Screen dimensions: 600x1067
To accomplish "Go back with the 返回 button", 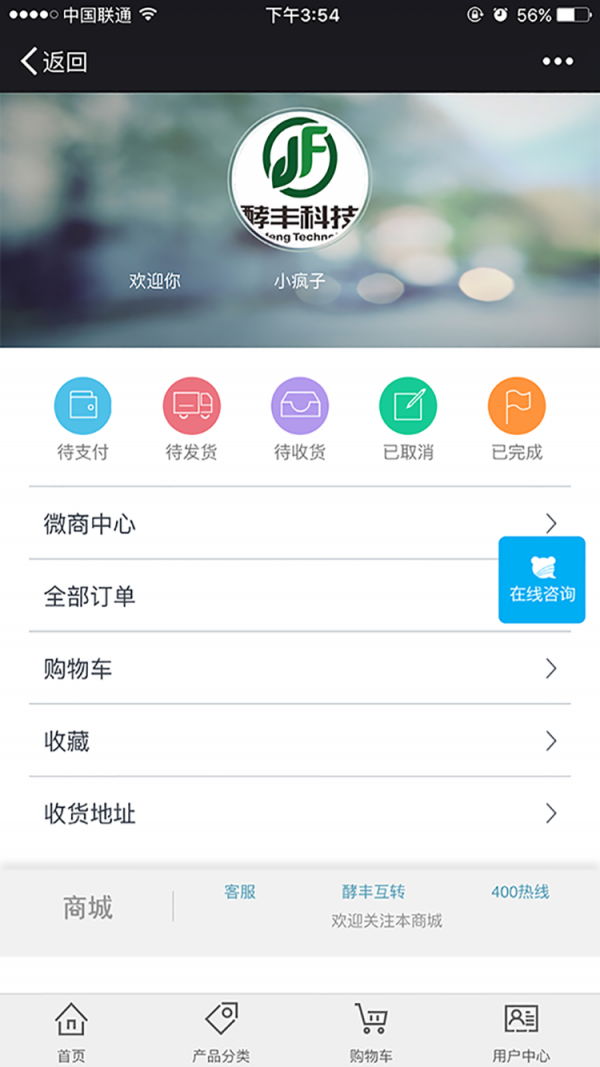I will [54, 62].
